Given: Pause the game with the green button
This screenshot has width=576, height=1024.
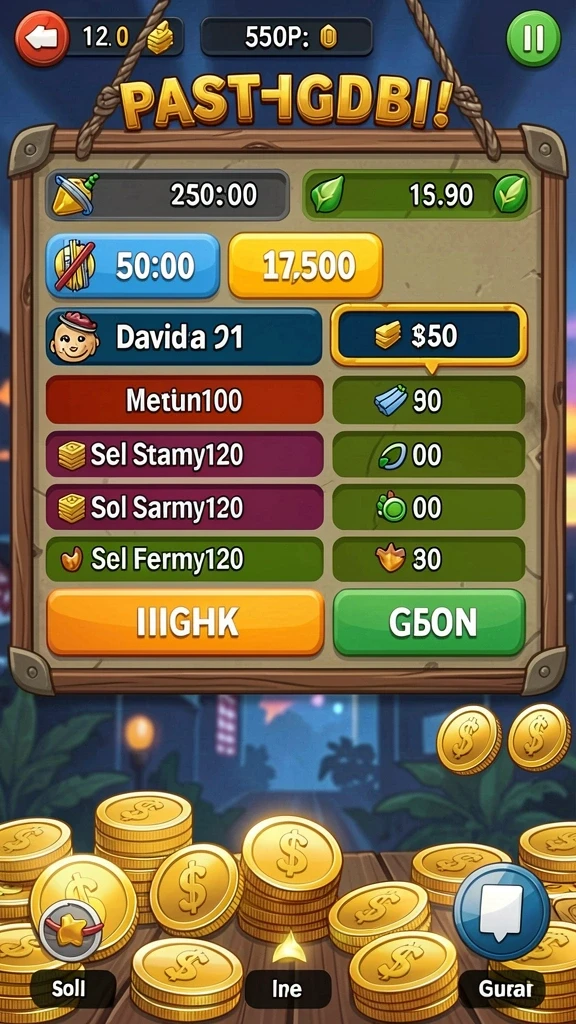Looking at the screenshot, I should (534, 38).
